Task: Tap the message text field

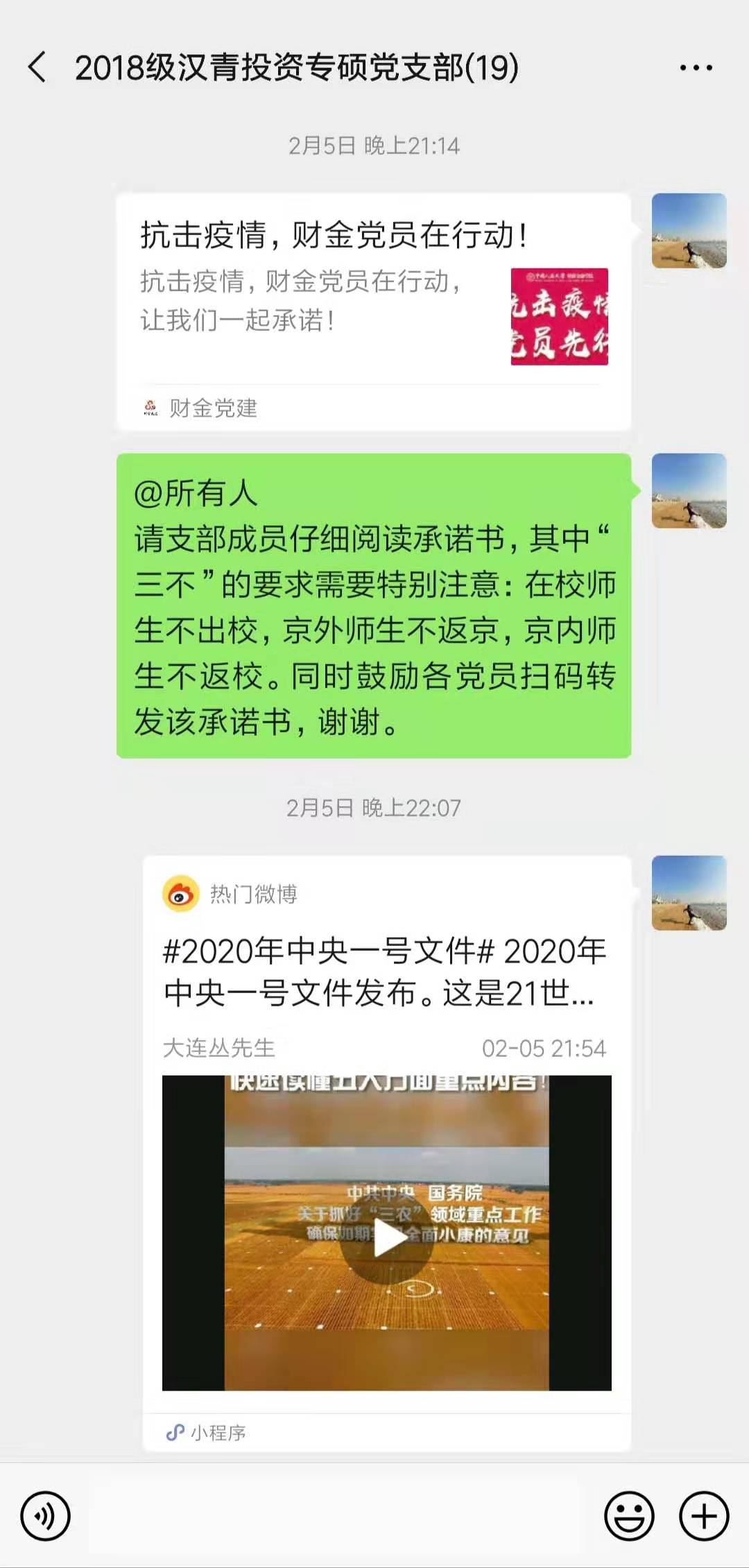Action: pos(336,1516)
